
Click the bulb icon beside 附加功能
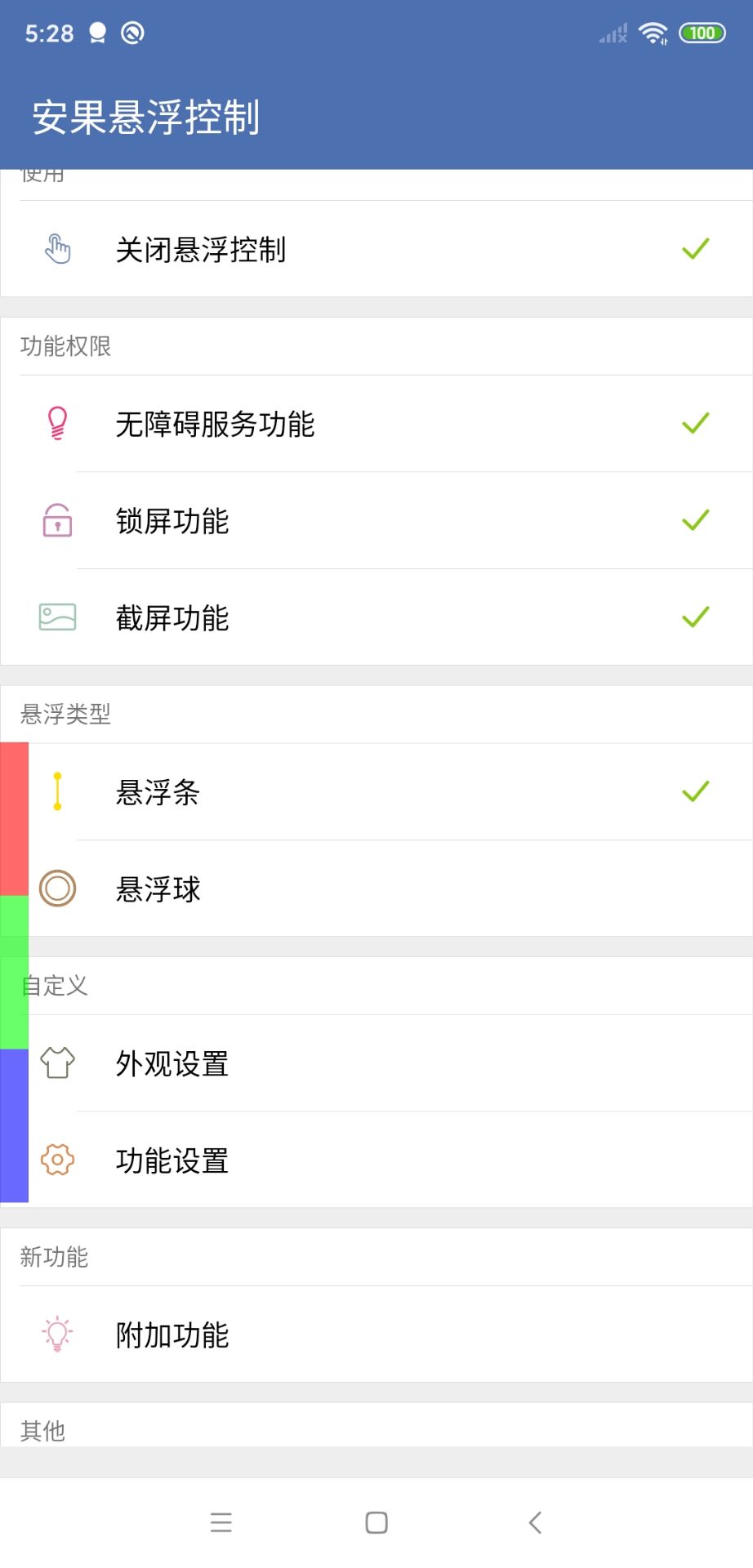coord(56,1335)
